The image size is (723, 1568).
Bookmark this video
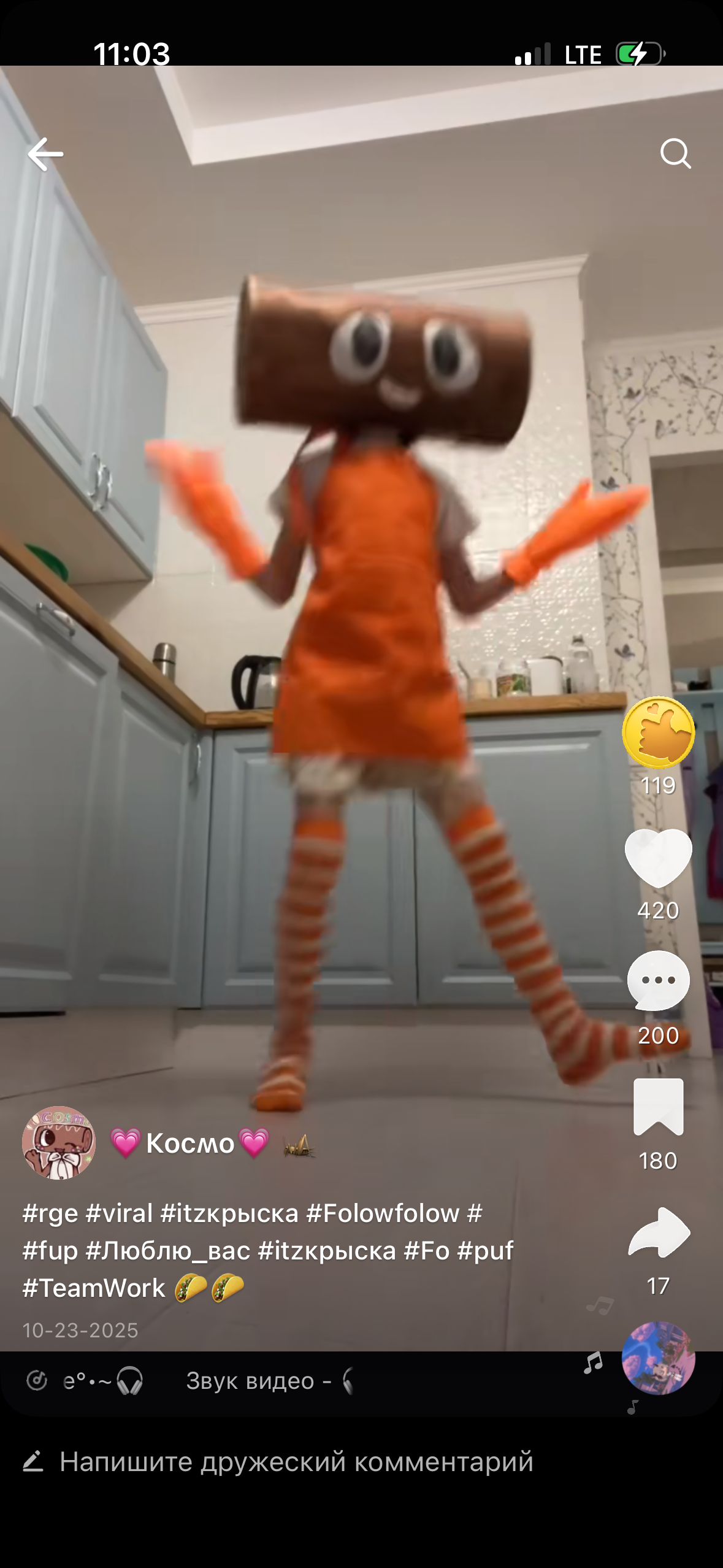click(658, 1107)
